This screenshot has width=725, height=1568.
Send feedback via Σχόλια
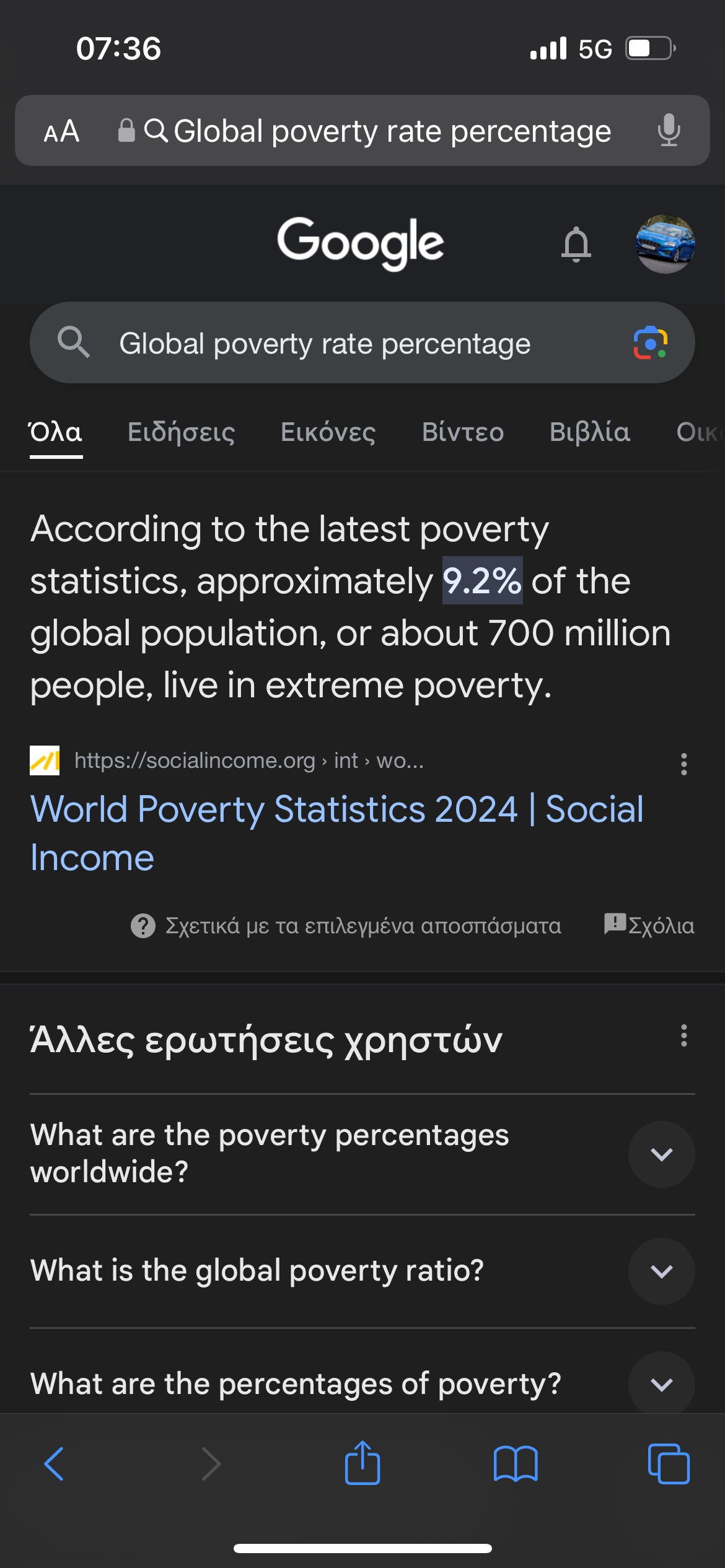pos(649,925)
